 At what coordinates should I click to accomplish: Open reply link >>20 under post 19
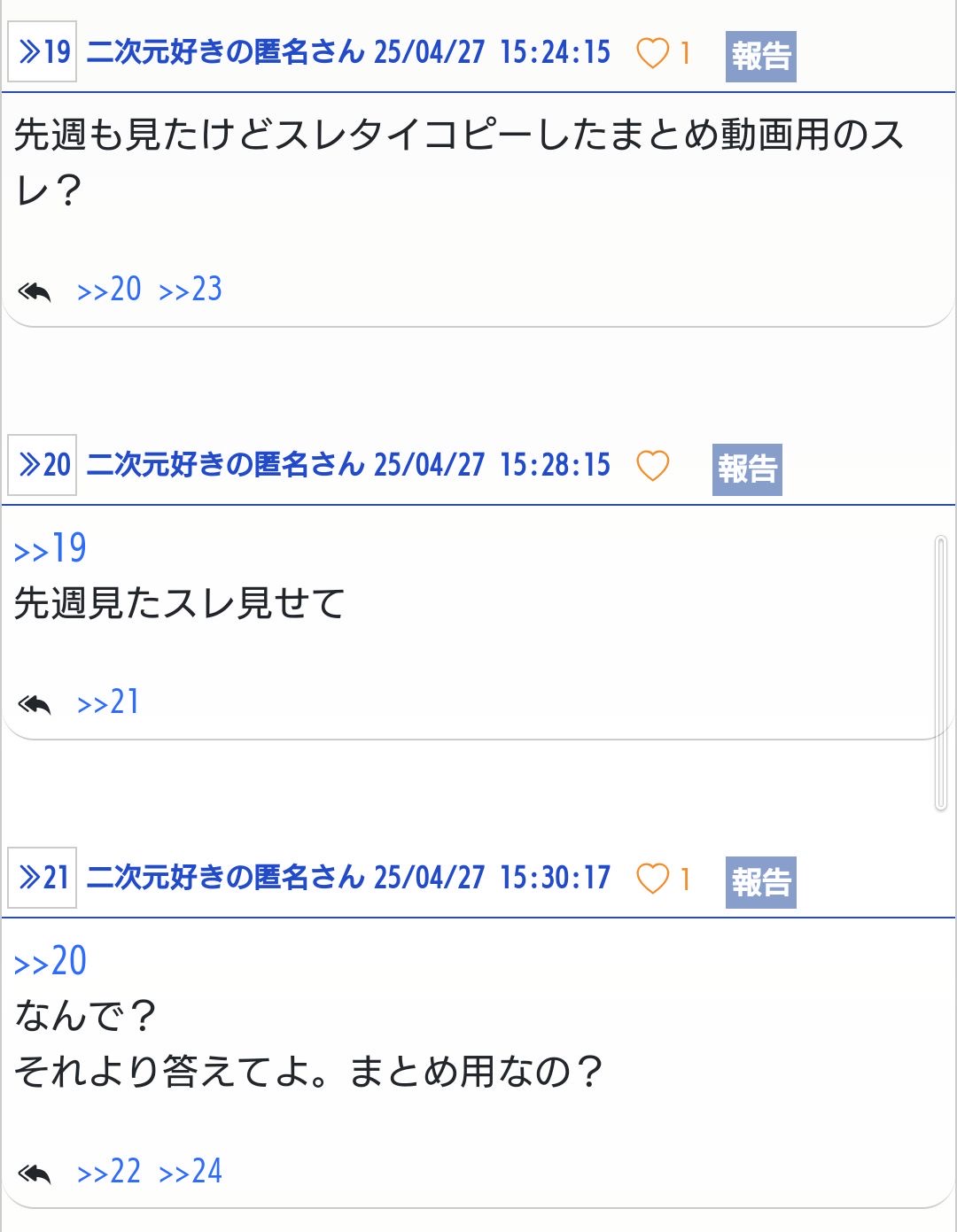(109, 290)
